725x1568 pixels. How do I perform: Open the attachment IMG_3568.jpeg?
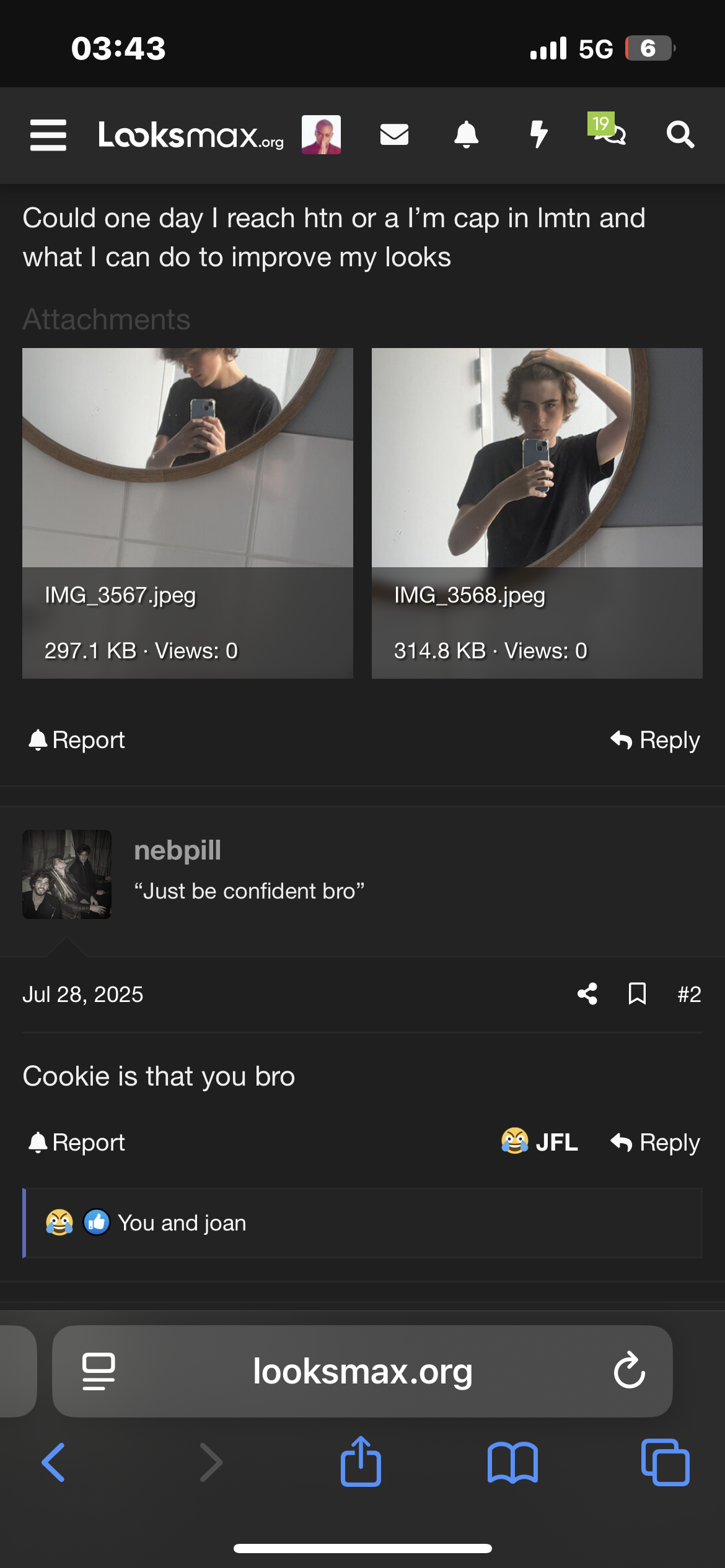537,513
